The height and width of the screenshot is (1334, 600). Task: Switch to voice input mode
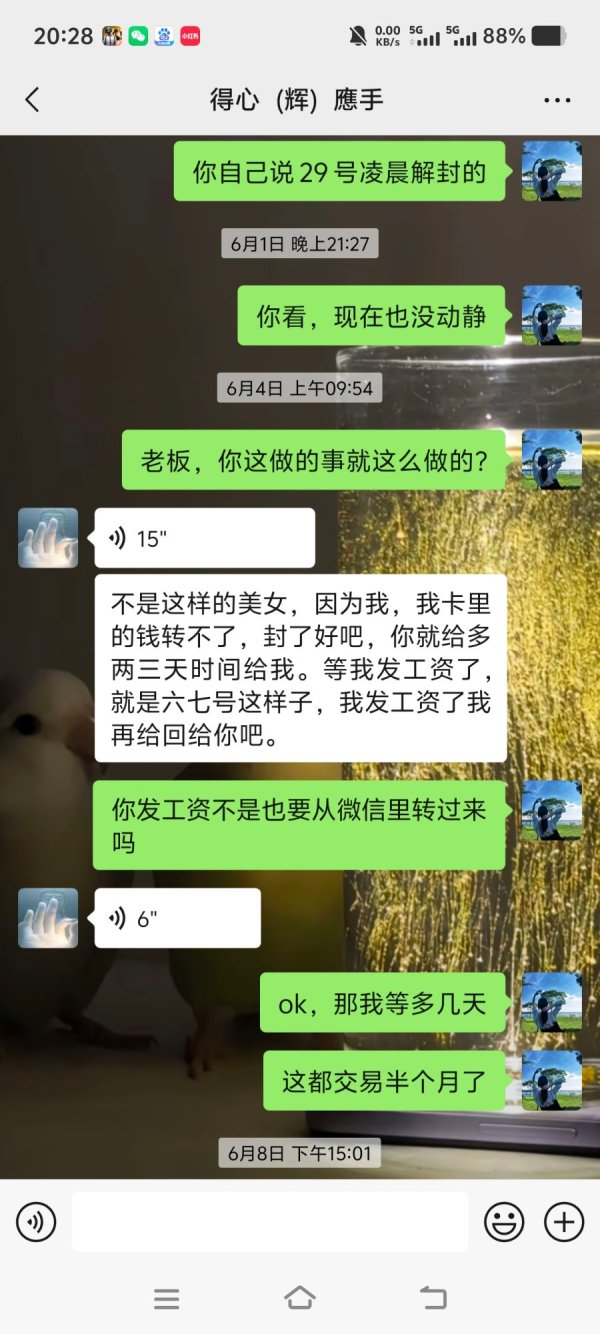36,1221
